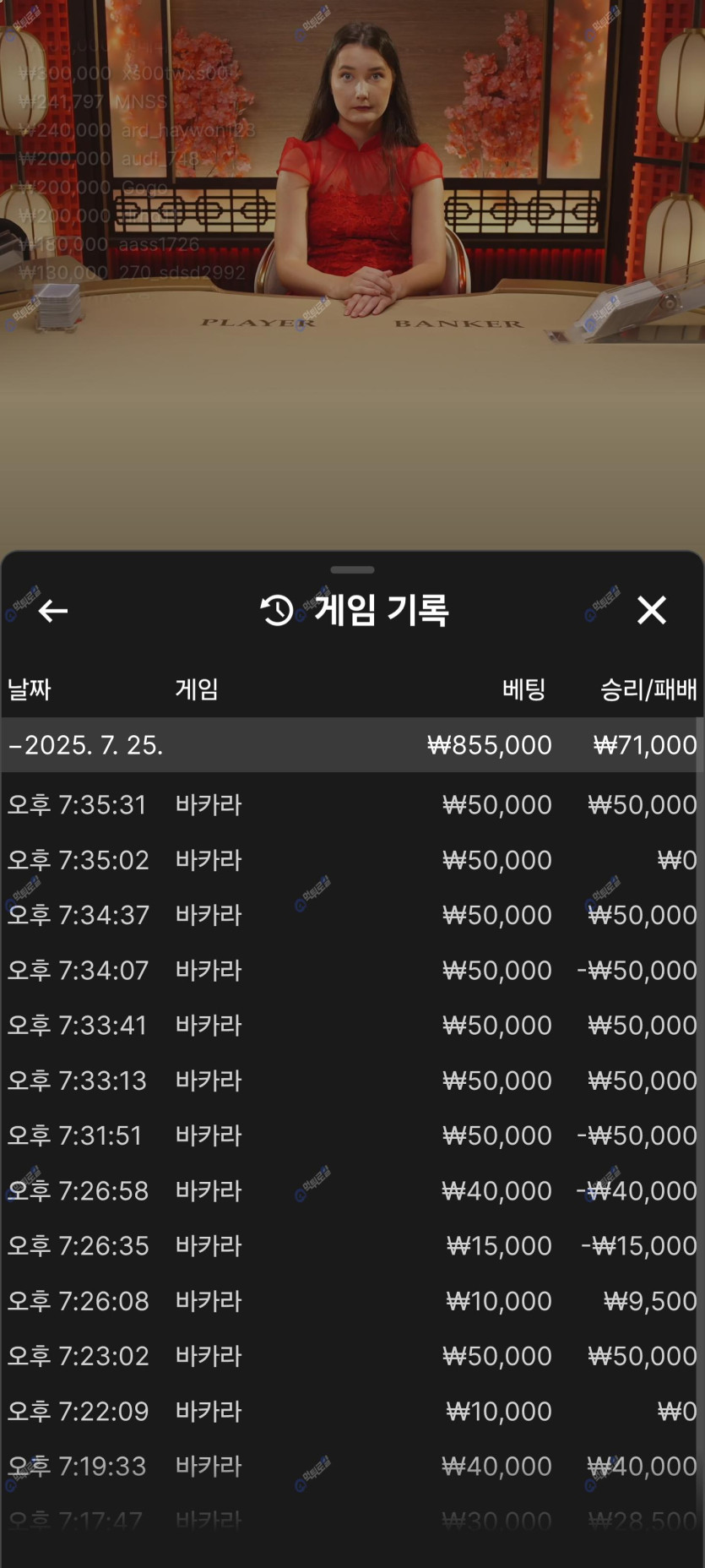Open the 오후 7:26:58 바카라 round

pyautogui.click(x=351, y=1190)
